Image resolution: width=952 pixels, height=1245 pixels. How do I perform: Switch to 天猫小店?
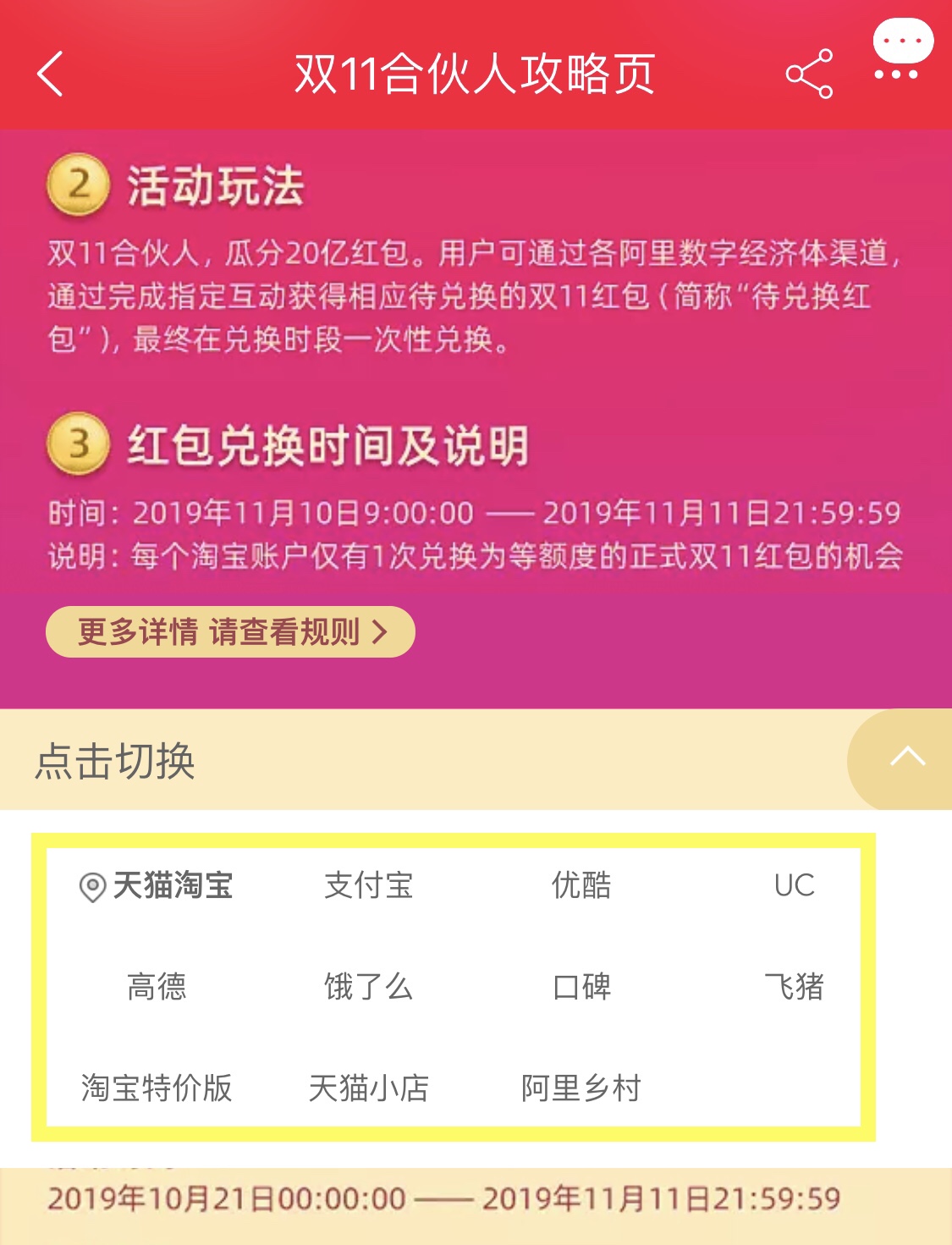coord(369,1088)
